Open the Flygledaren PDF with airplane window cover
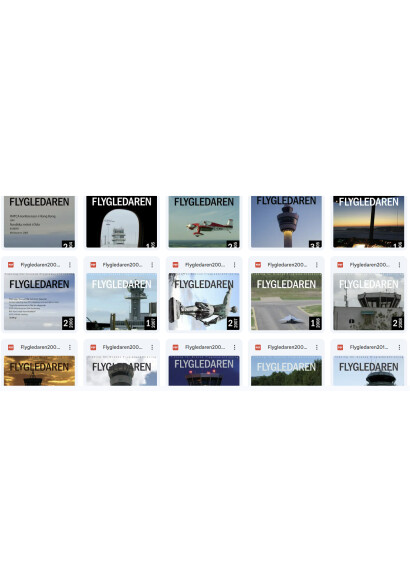410x584 pixels. click(121, 222)
